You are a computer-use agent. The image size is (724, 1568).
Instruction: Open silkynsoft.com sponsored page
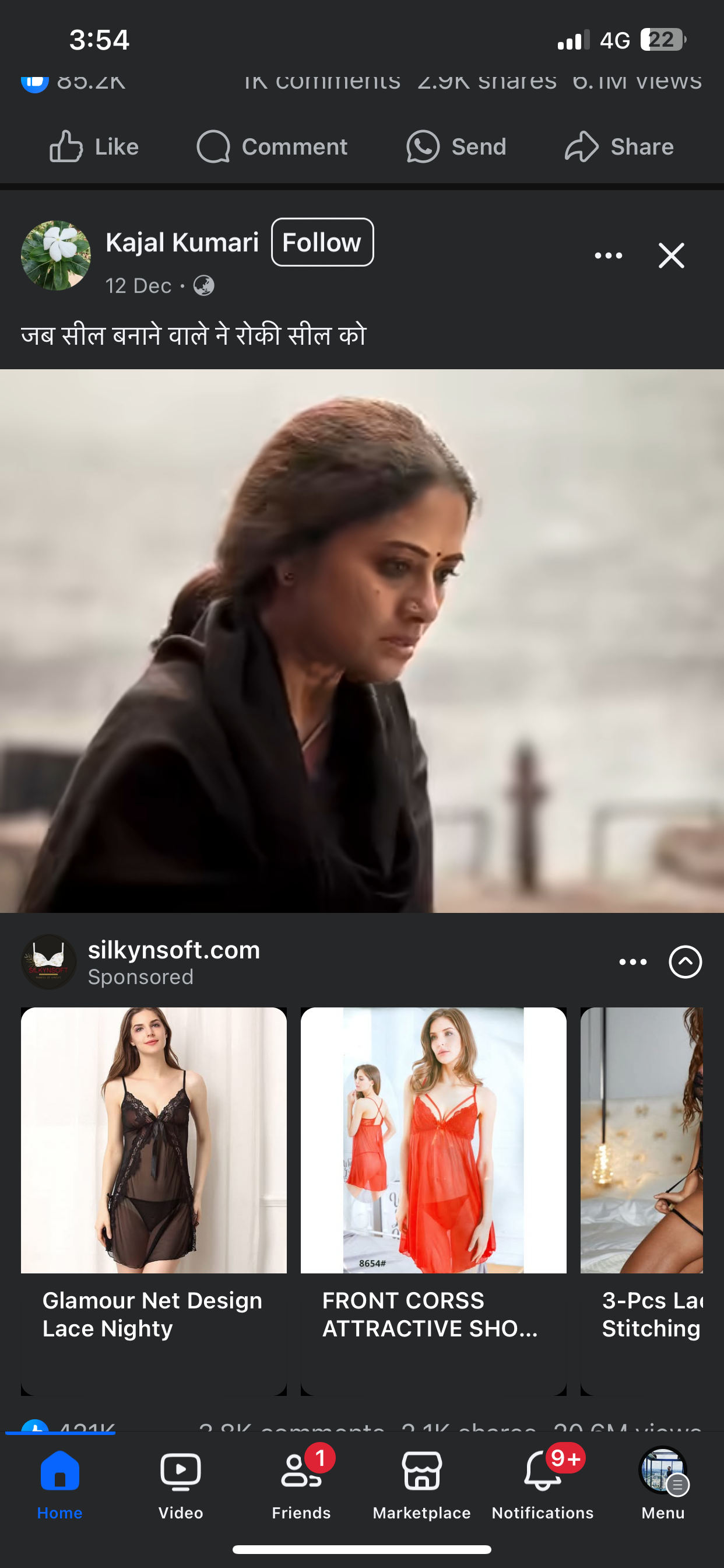[174, 950]
